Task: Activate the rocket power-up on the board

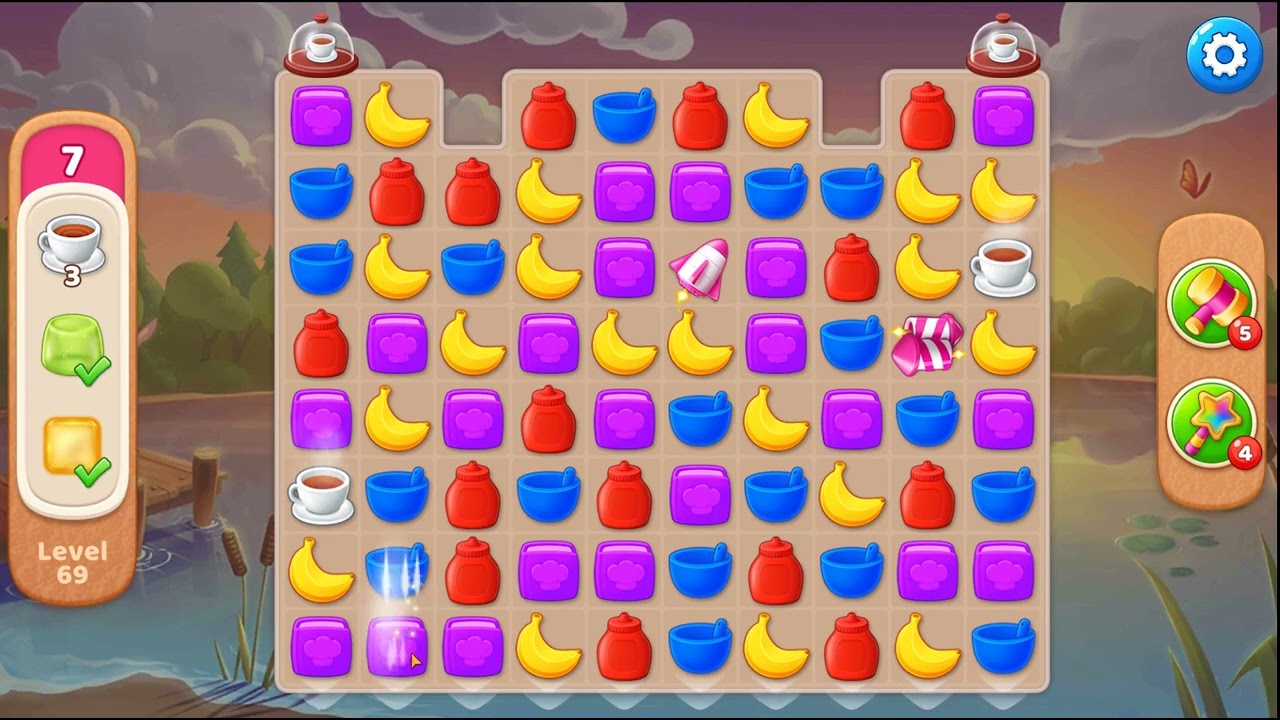Action: click(x=699, y=269)
